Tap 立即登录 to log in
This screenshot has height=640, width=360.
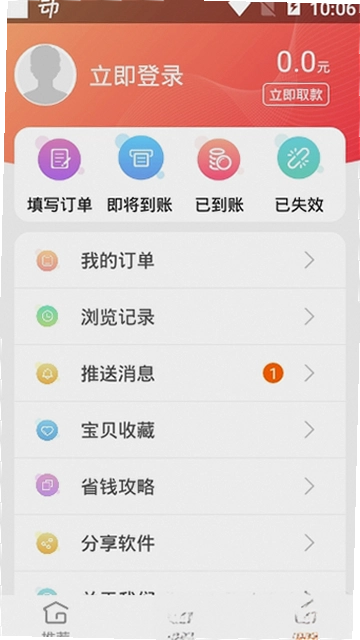tap(136, 76)
